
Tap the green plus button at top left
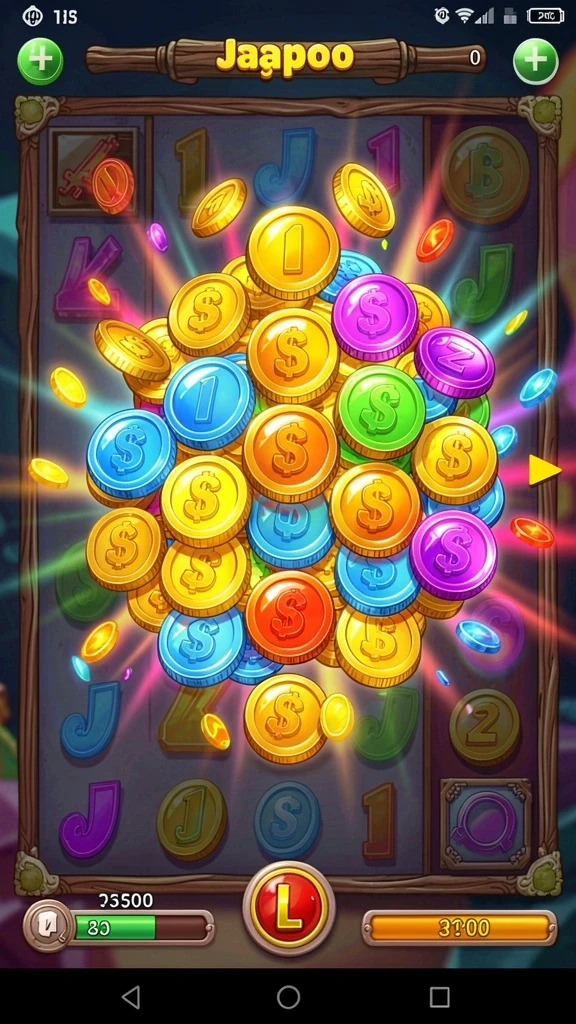click(x=40, y=61)
